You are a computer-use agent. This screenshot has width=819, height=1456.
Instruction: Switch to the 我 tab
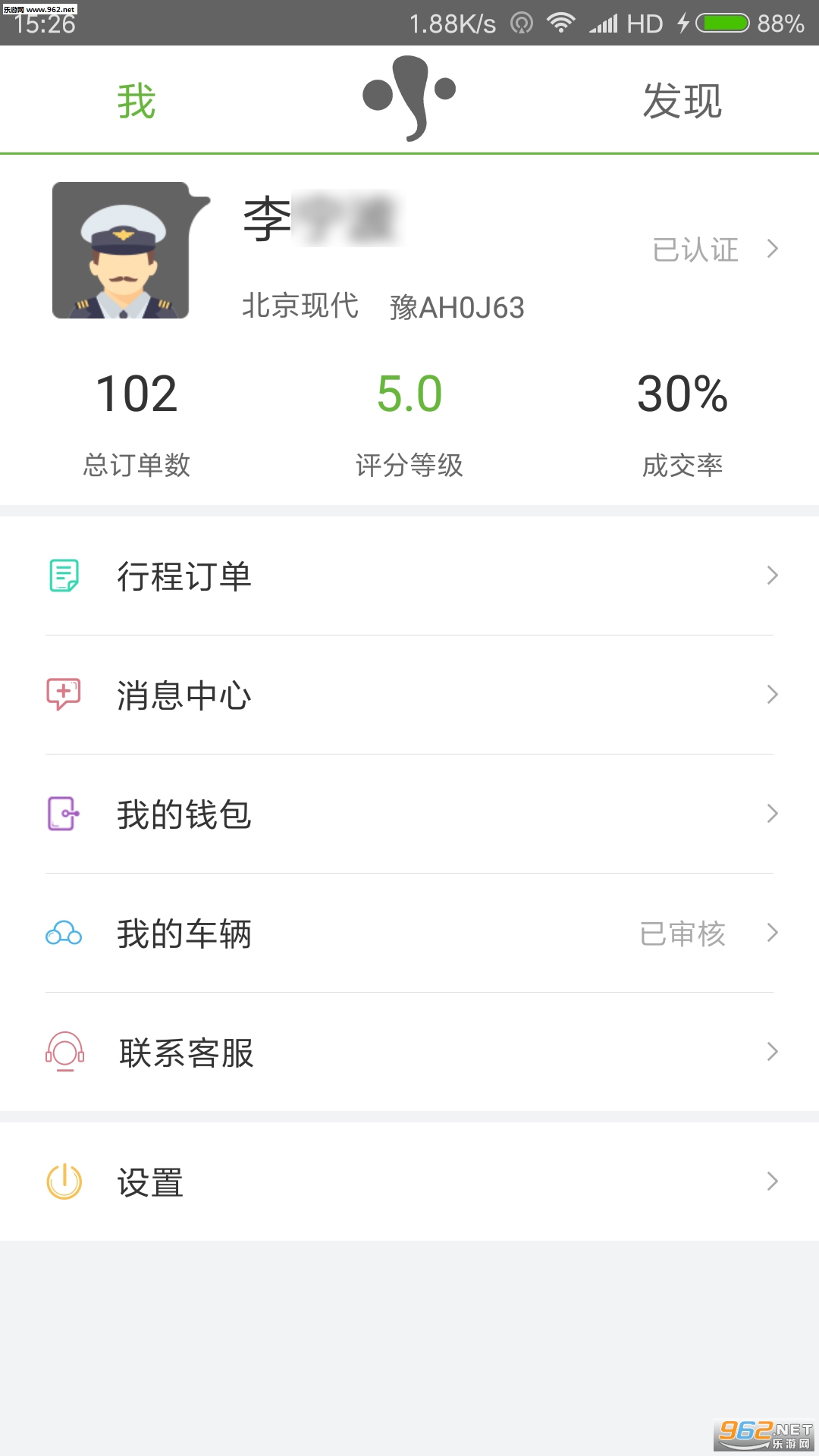pos(136,101)
